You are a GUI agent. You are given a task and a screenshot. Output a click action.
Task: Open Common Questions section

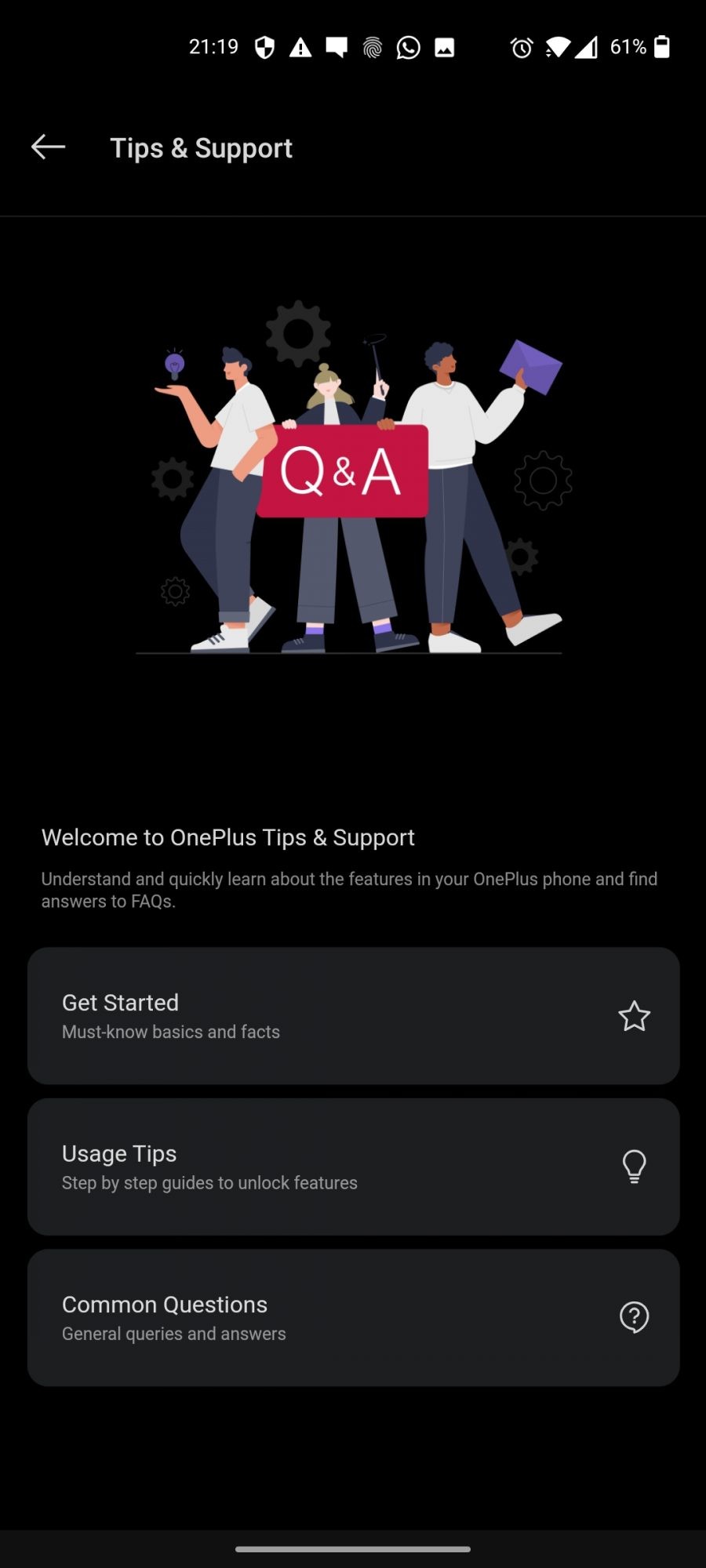click(x=353, y=1317)
